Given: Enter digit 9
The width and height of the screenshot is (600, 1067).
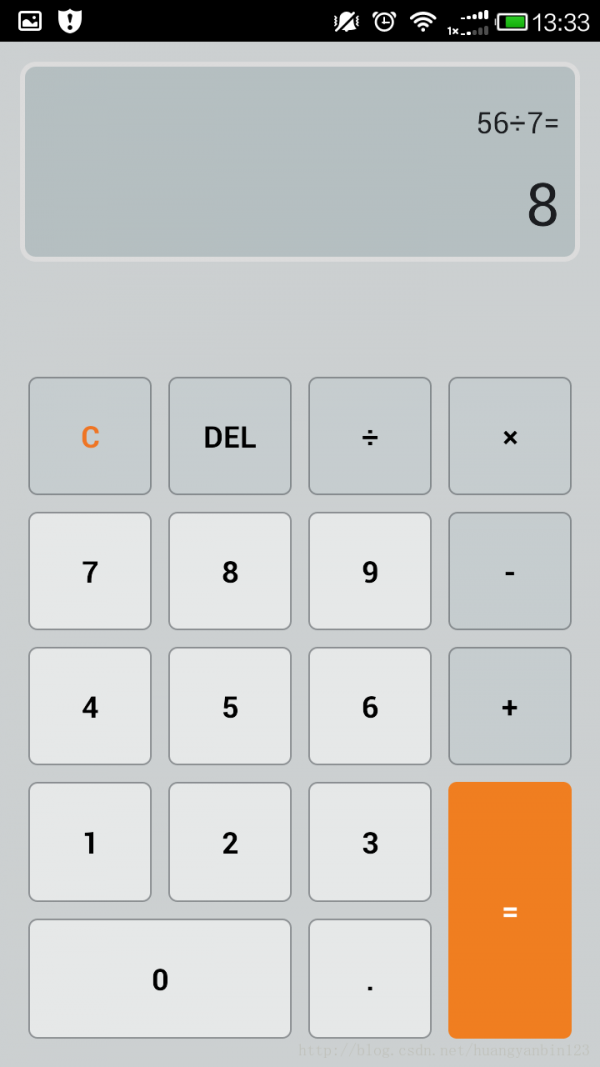Looking at the screenshot, I should pyautogui.click(x=370, y=571).
